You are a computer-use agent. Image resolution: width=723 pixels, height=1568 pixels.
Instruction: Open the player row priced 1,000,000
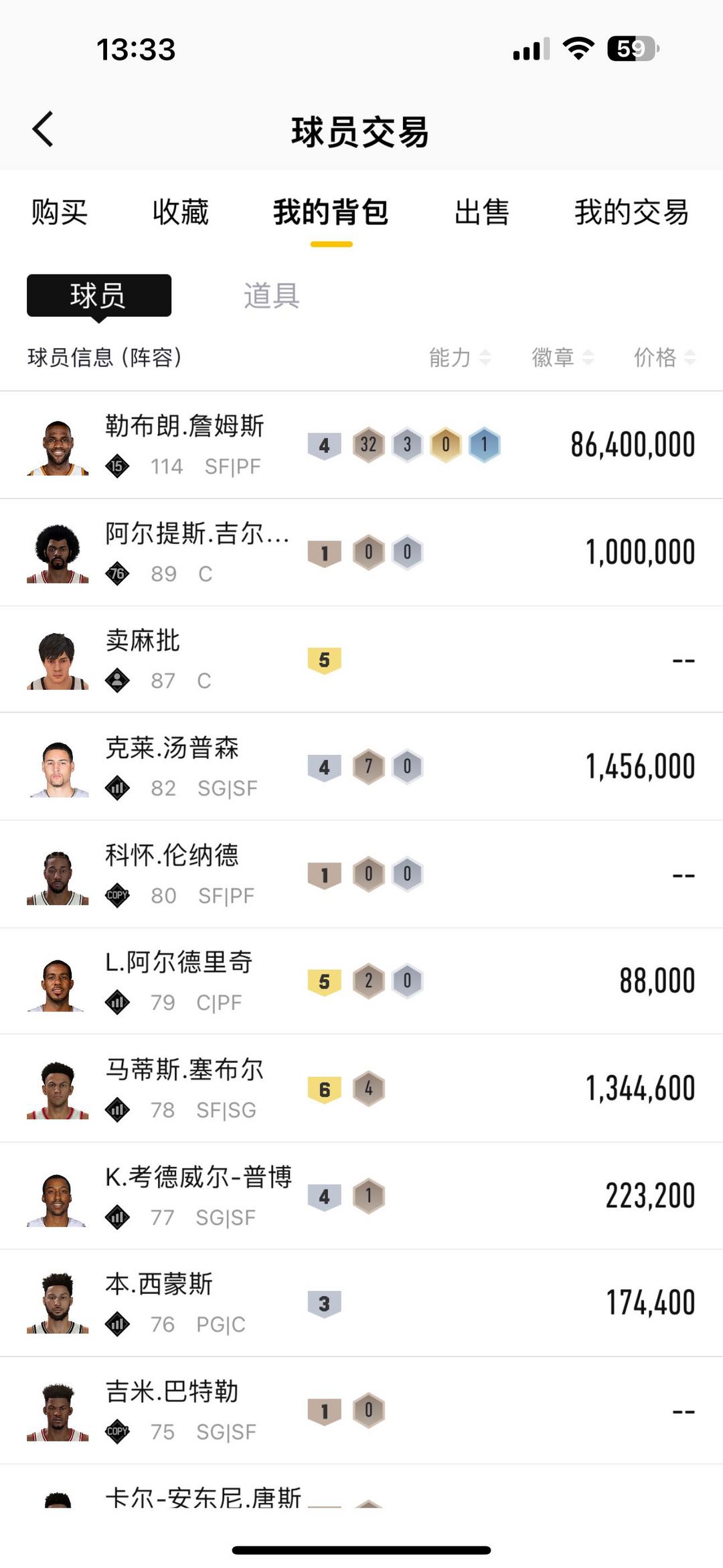pos(361,553)
